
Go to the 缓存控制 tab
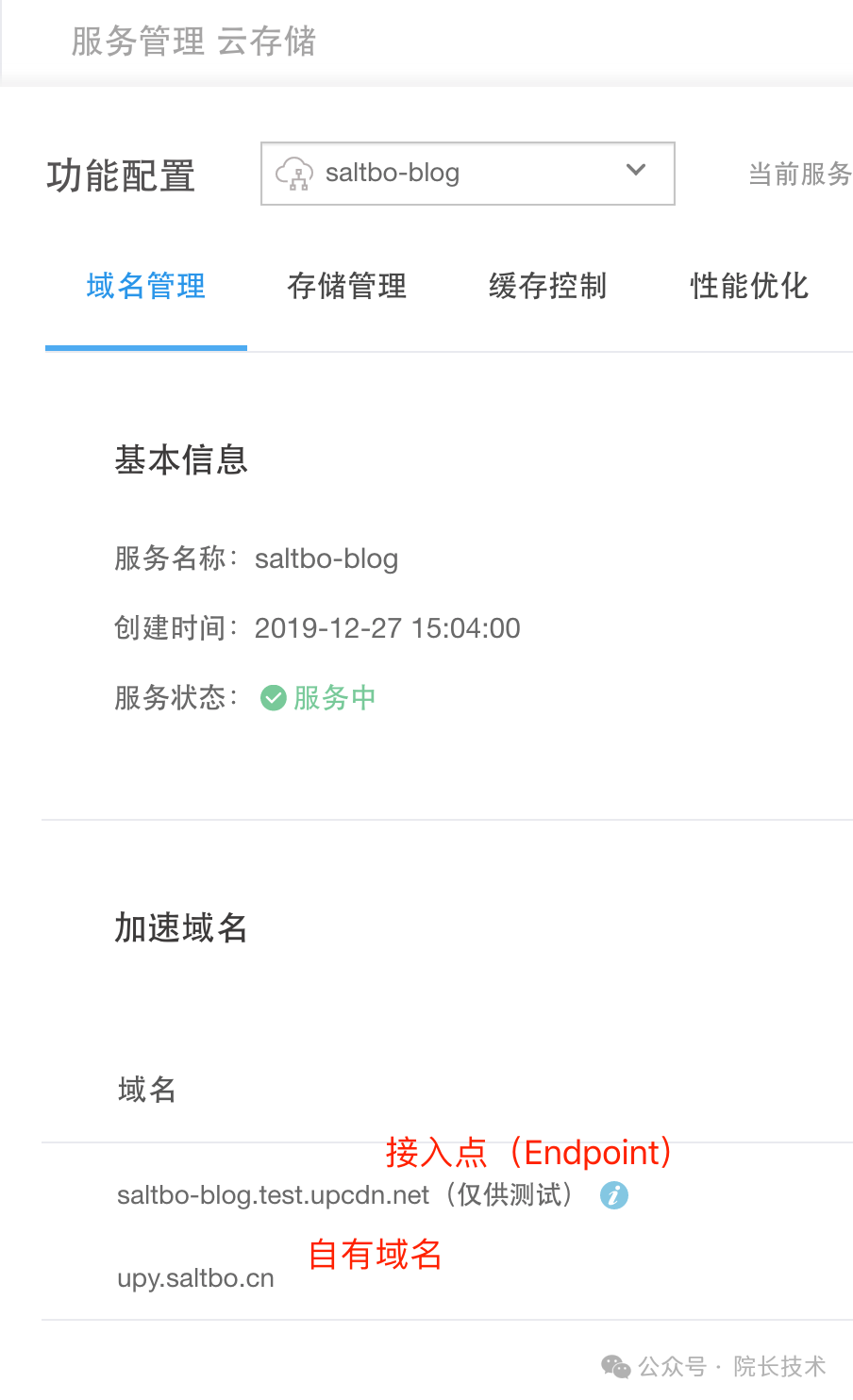pos(548,286)
